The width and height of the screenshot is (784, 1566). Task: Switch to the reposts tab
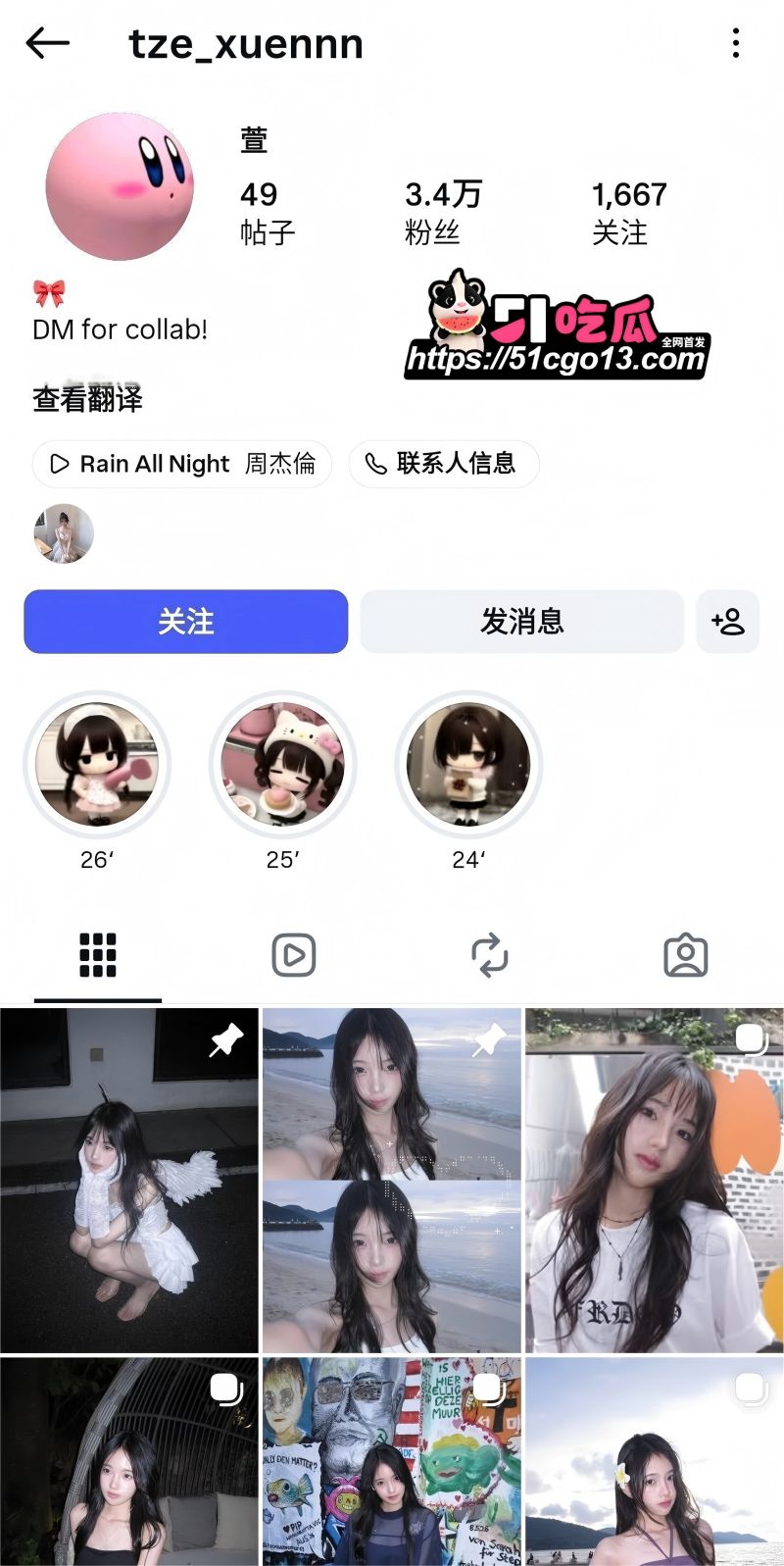pos(490,955)
